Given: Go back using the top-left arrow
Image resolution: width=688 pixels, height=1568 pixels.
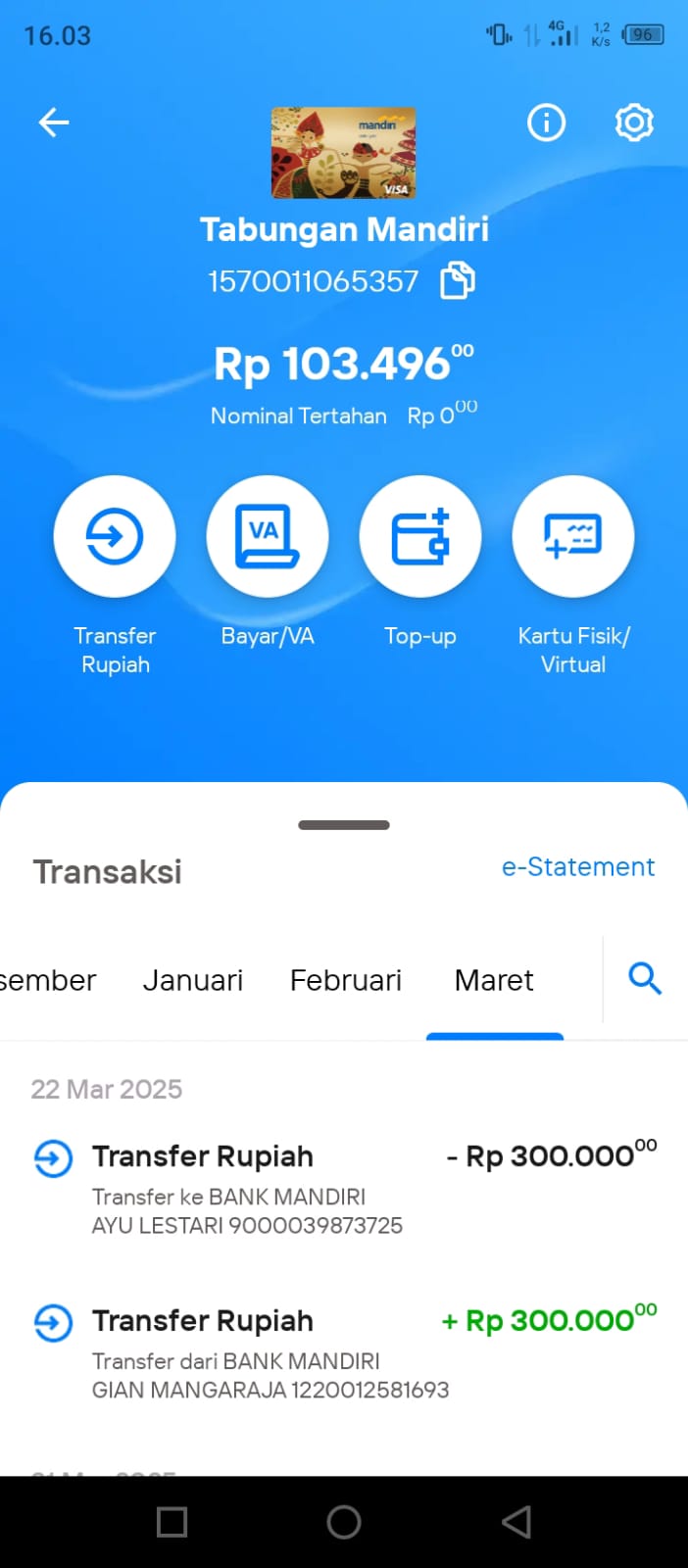Looking at the screenshot, I should (x=54, y=122).
